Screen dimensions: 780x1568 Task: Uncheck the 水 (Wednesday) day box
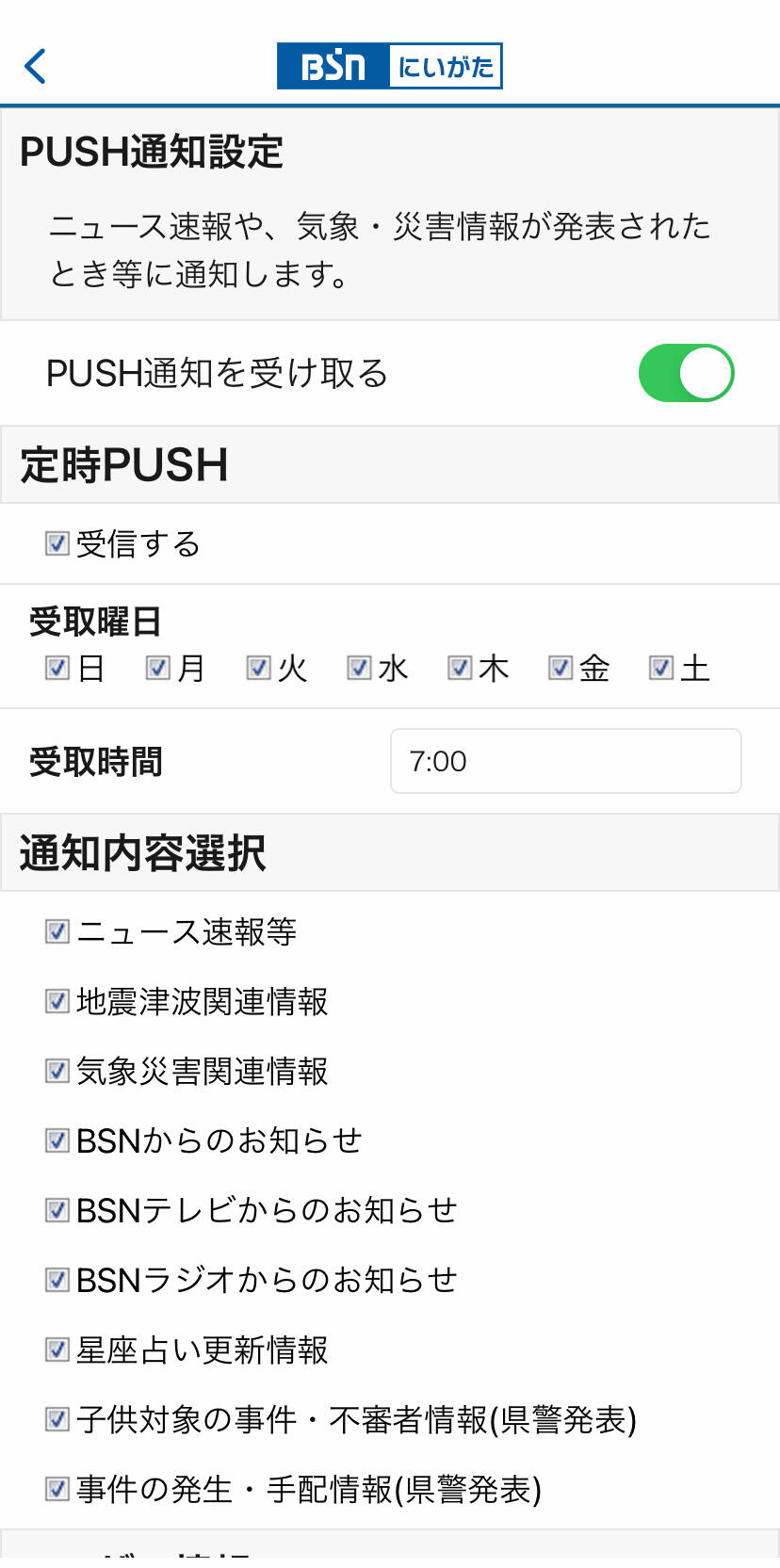pyautogui.click(x=359, y=668)
